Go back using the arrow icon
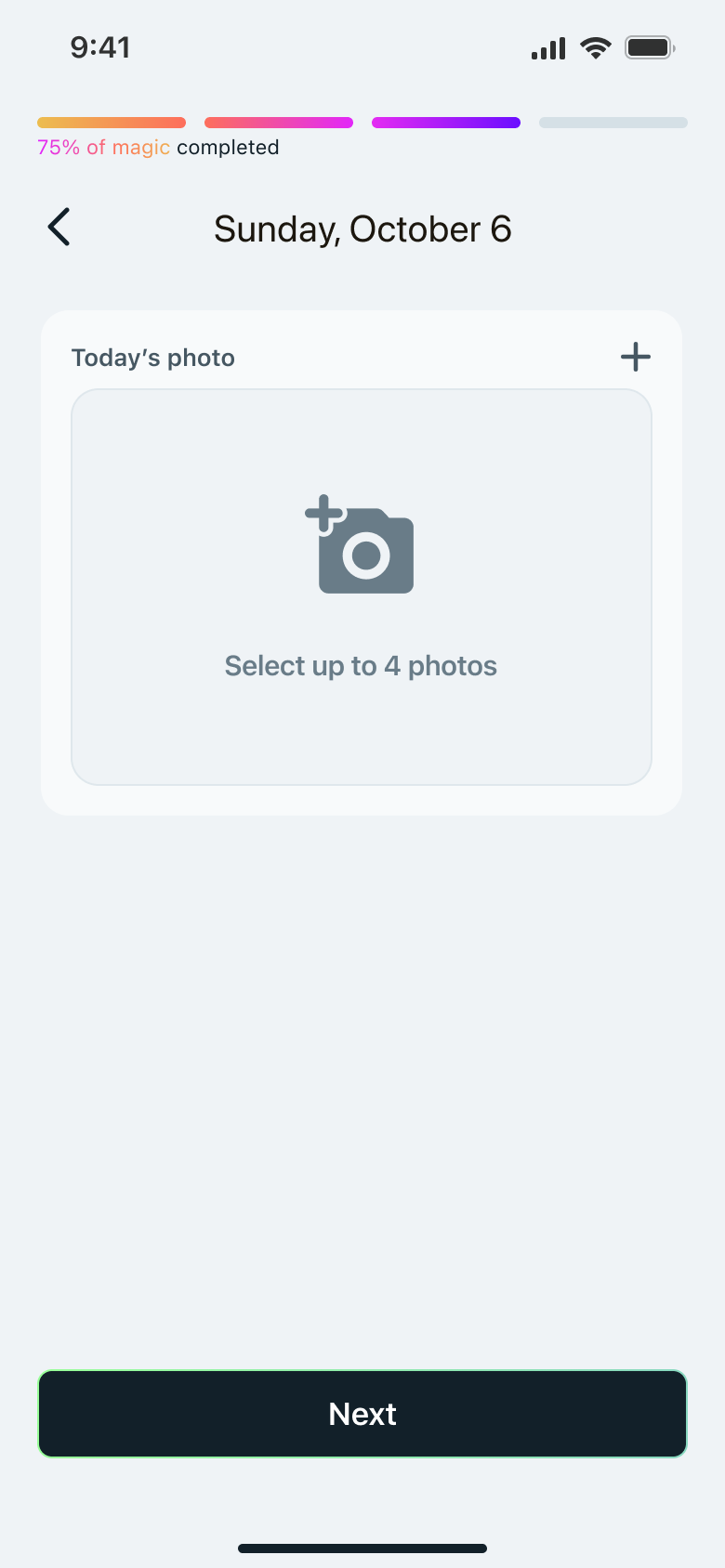Image resolution: width=725 pixels, height=1568 pixels. 59,228
